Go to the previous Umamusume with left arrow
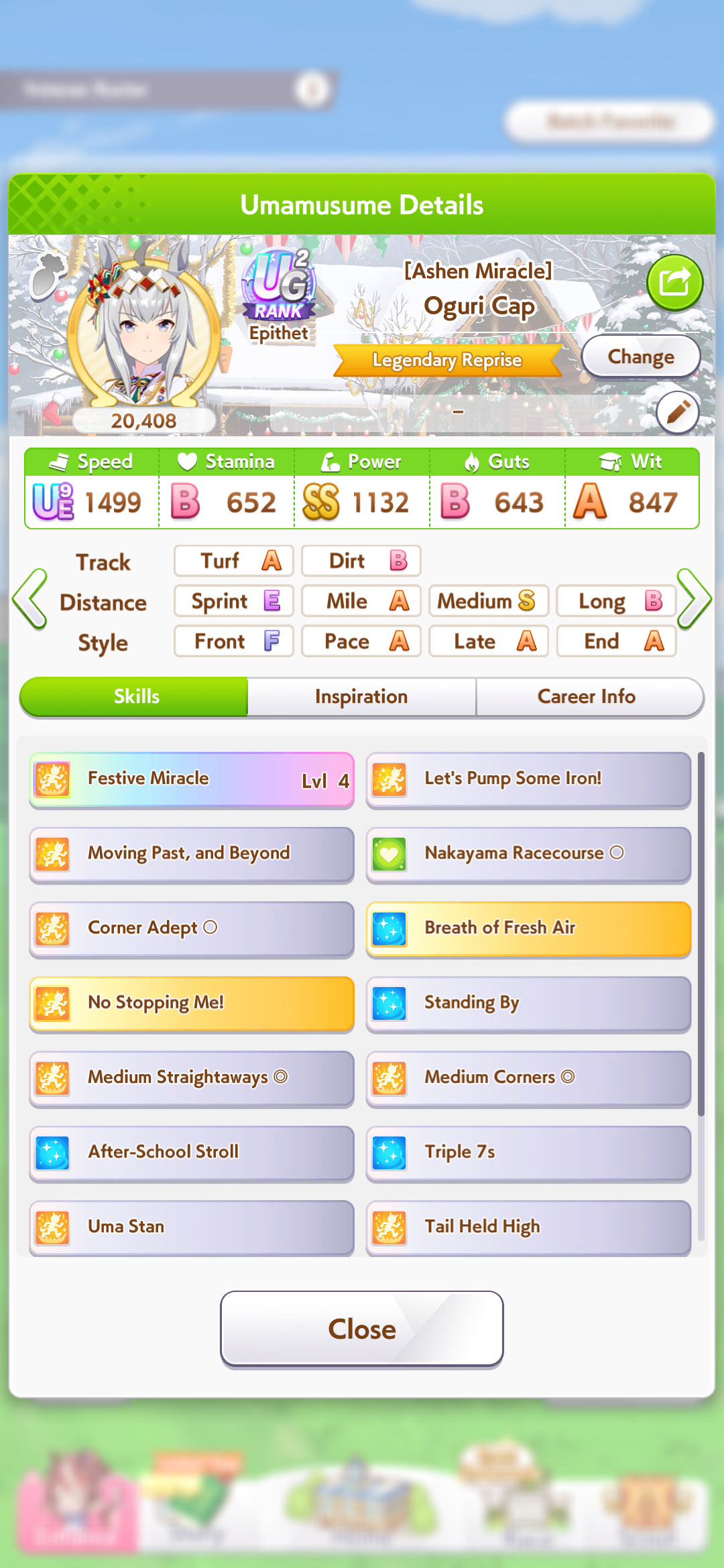The height and width of the screenshot is (1568, 724). [x=29, y=599]
